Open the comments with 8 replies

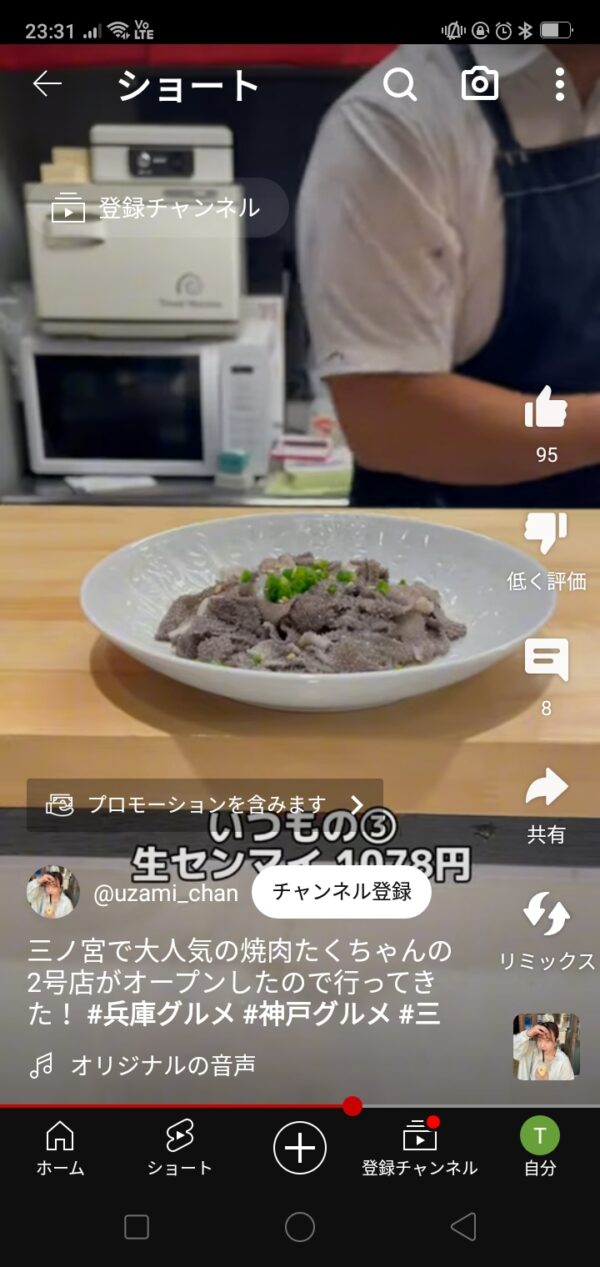(x=546, y=660)
